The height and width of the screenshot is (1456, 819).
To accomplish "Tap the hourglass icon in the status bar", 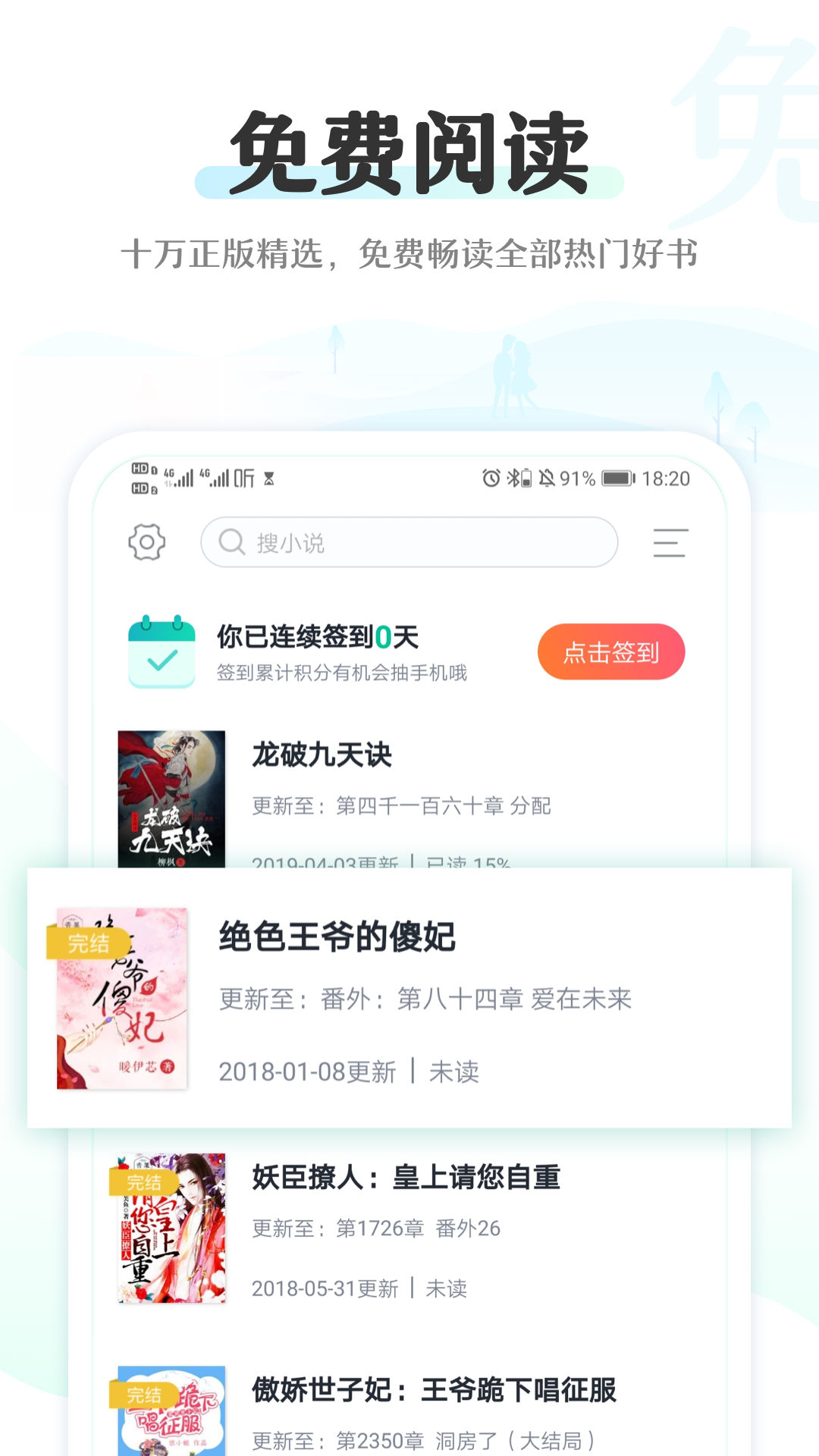I will [271, 479].
